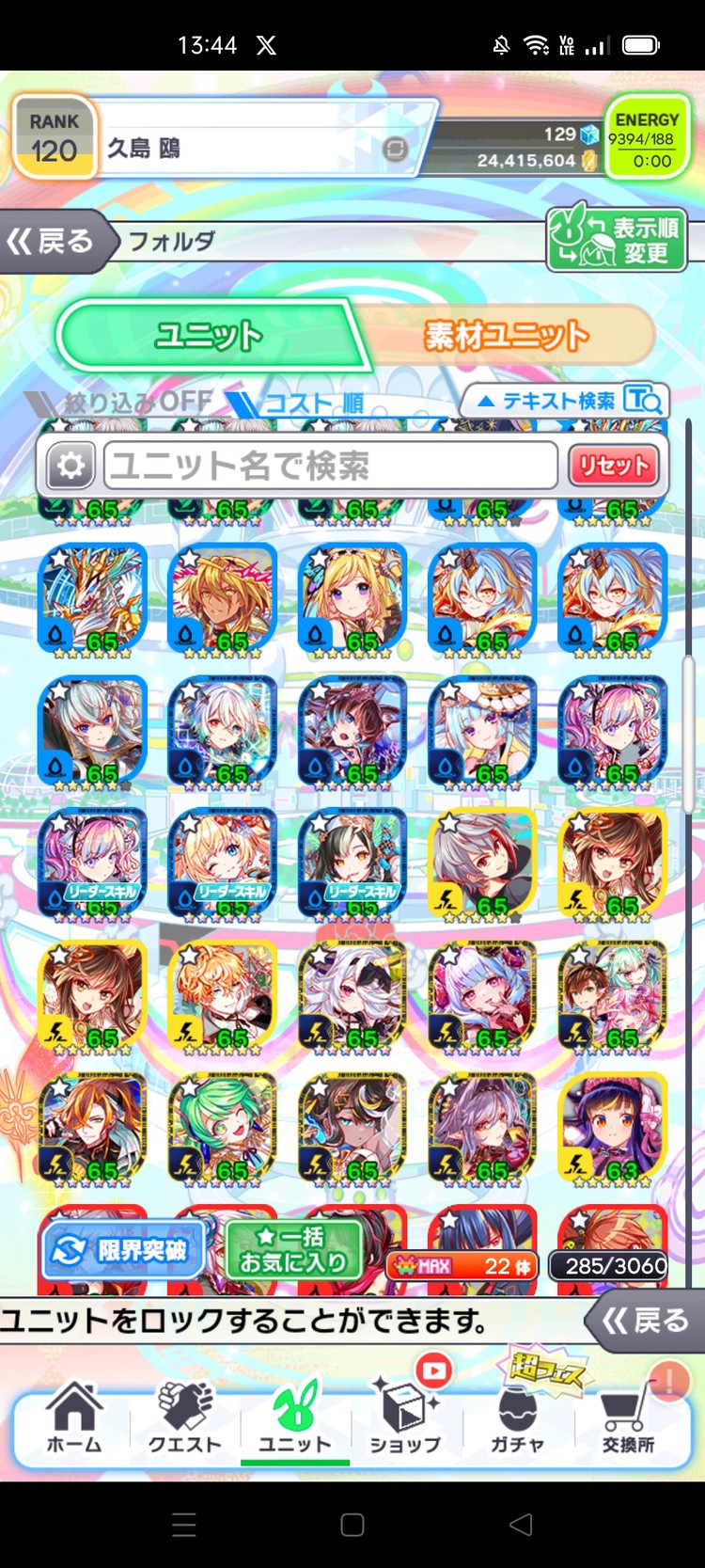Open the 限界突破 limit break button

(122, 1251)
